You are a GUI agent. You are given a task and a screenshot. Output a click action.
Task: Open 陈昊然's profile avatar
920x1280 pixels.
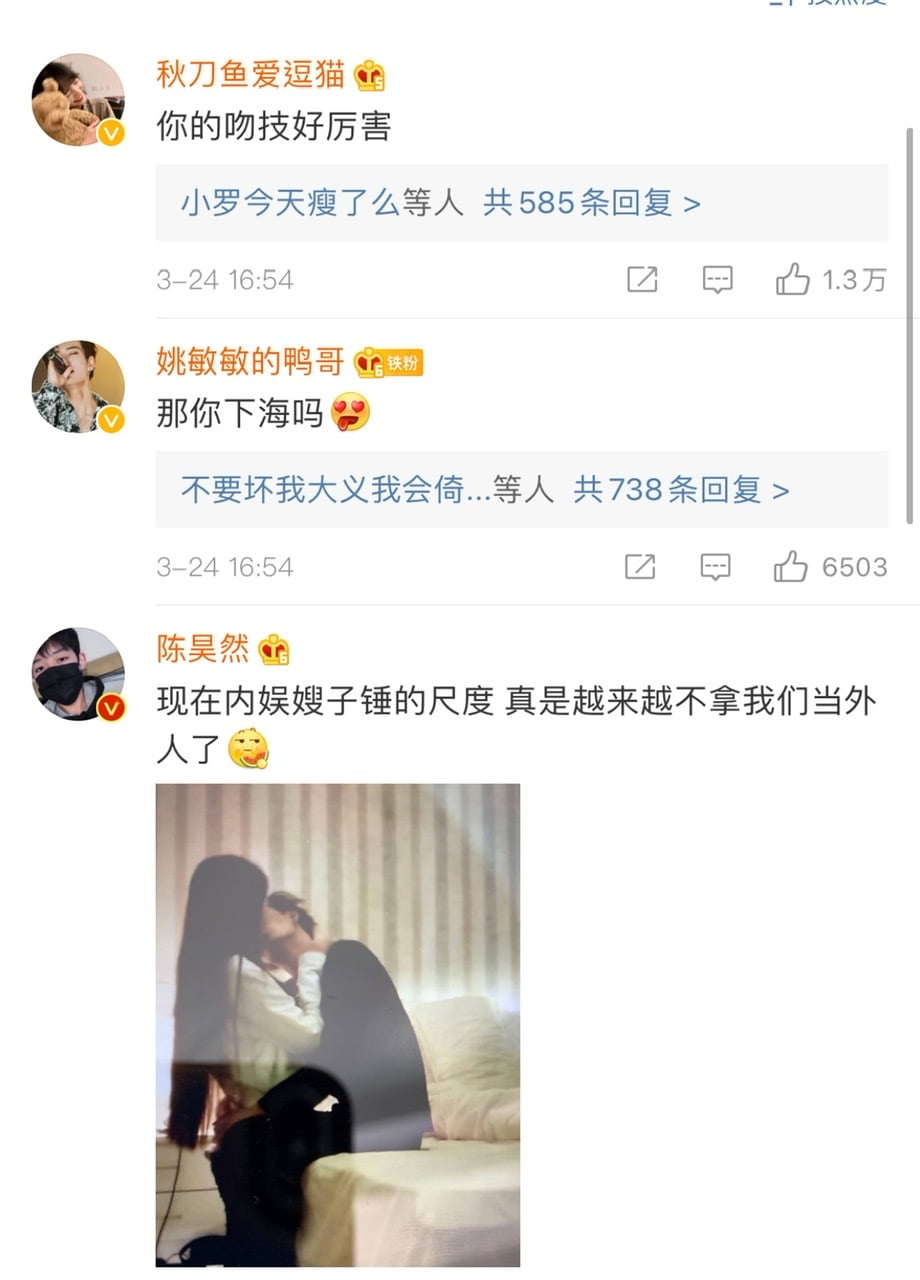(78, 673)
